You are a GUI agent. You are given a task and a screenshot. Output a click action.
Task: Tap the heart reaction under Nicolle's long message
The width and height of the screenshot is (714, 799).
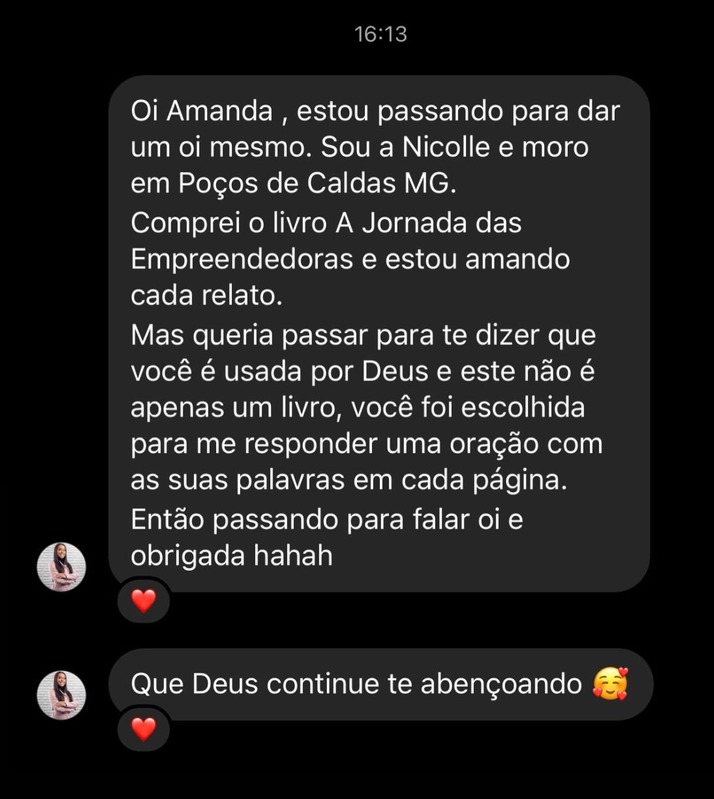(x=144, y=601)
